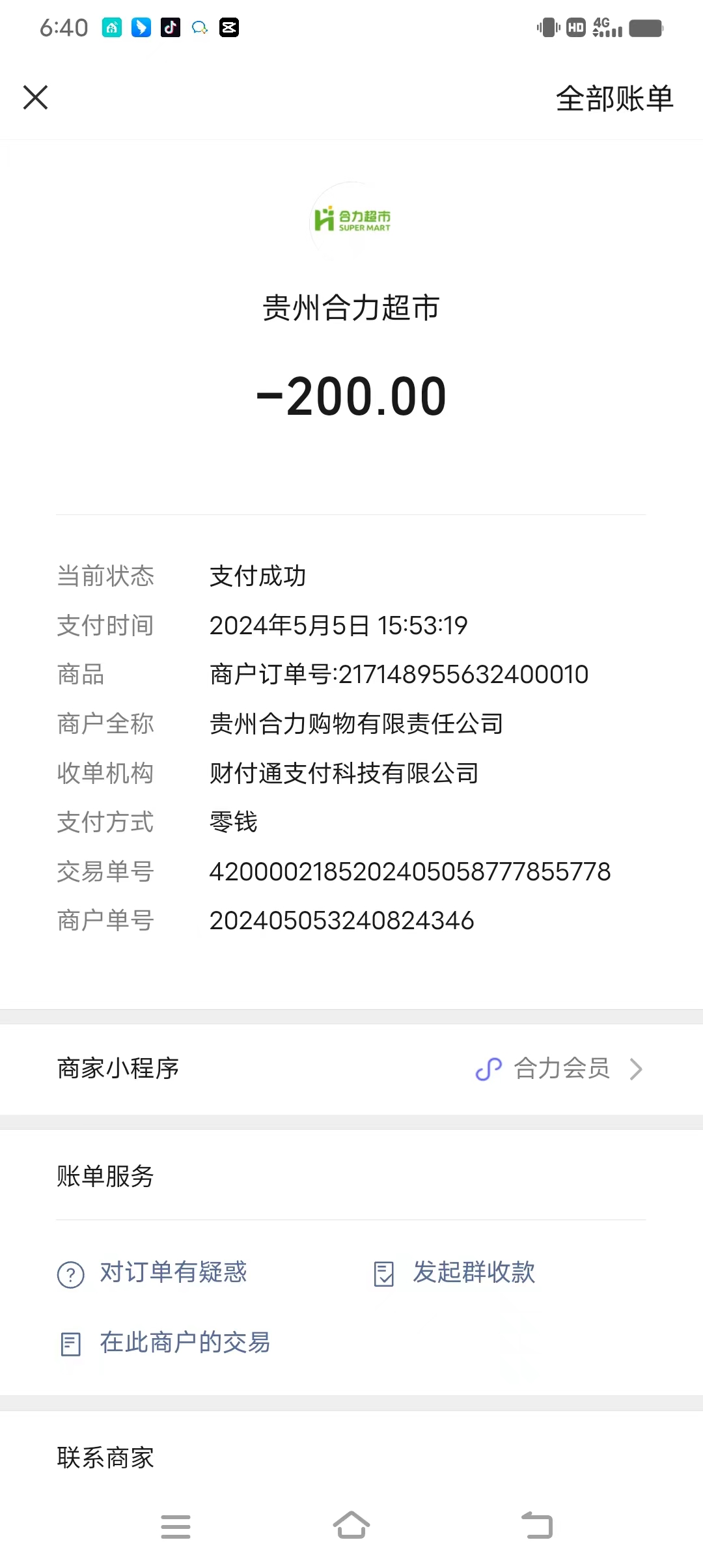Start a group collection via 发起群收款
The height and width of the screenshot is (1568, 703).
click(473, 1272)
